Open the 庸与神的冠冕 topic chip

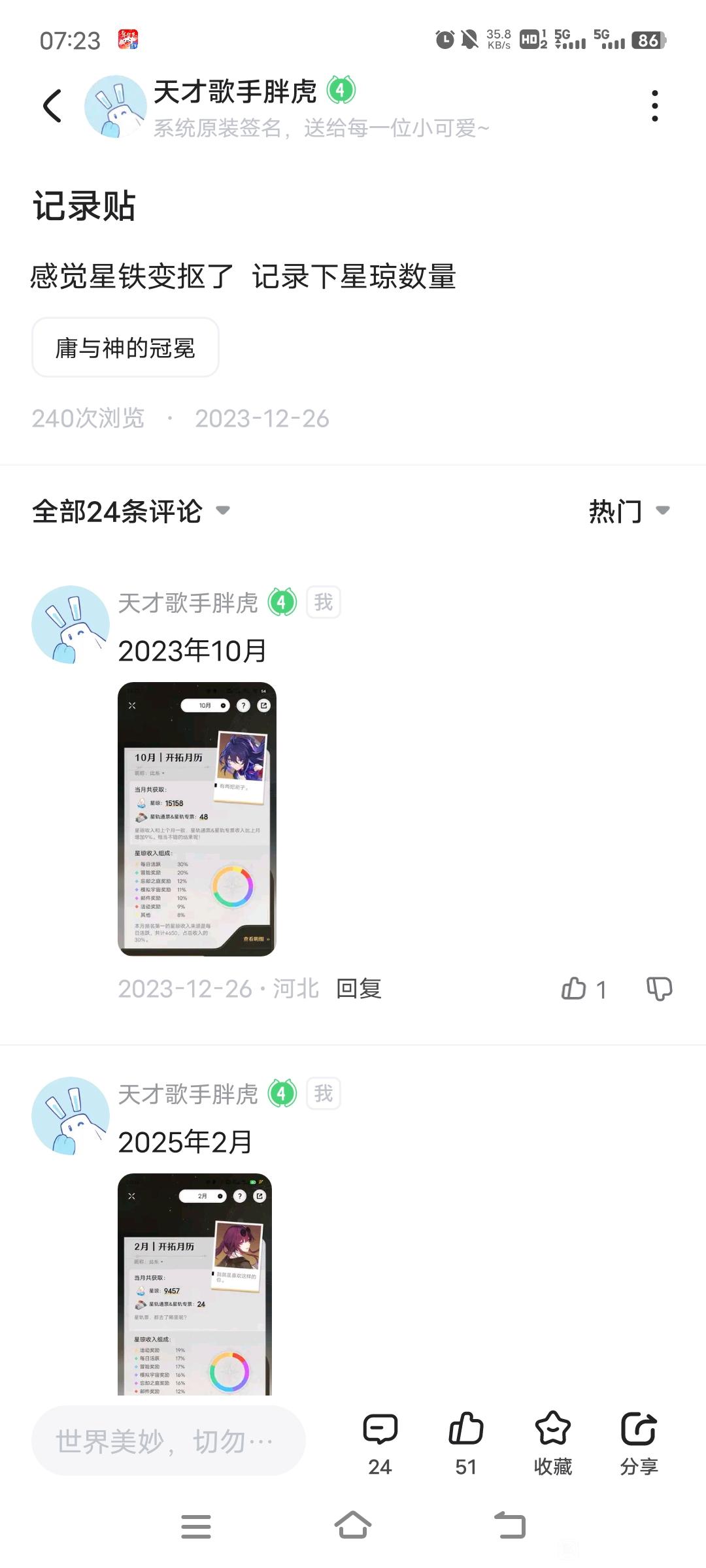point(125,348)
